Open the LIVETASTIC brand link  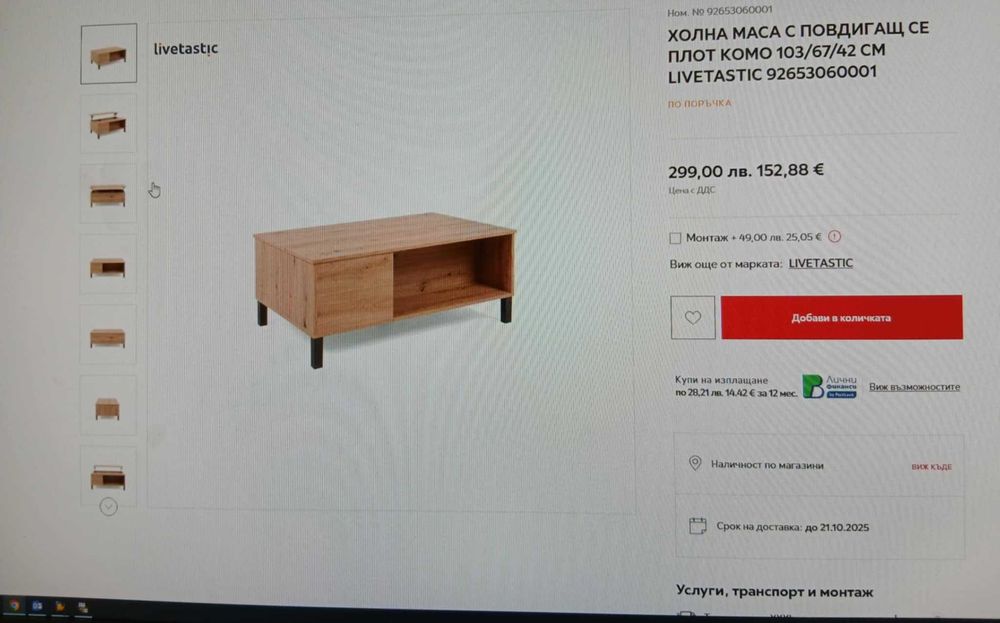click(x=820, y=264)
